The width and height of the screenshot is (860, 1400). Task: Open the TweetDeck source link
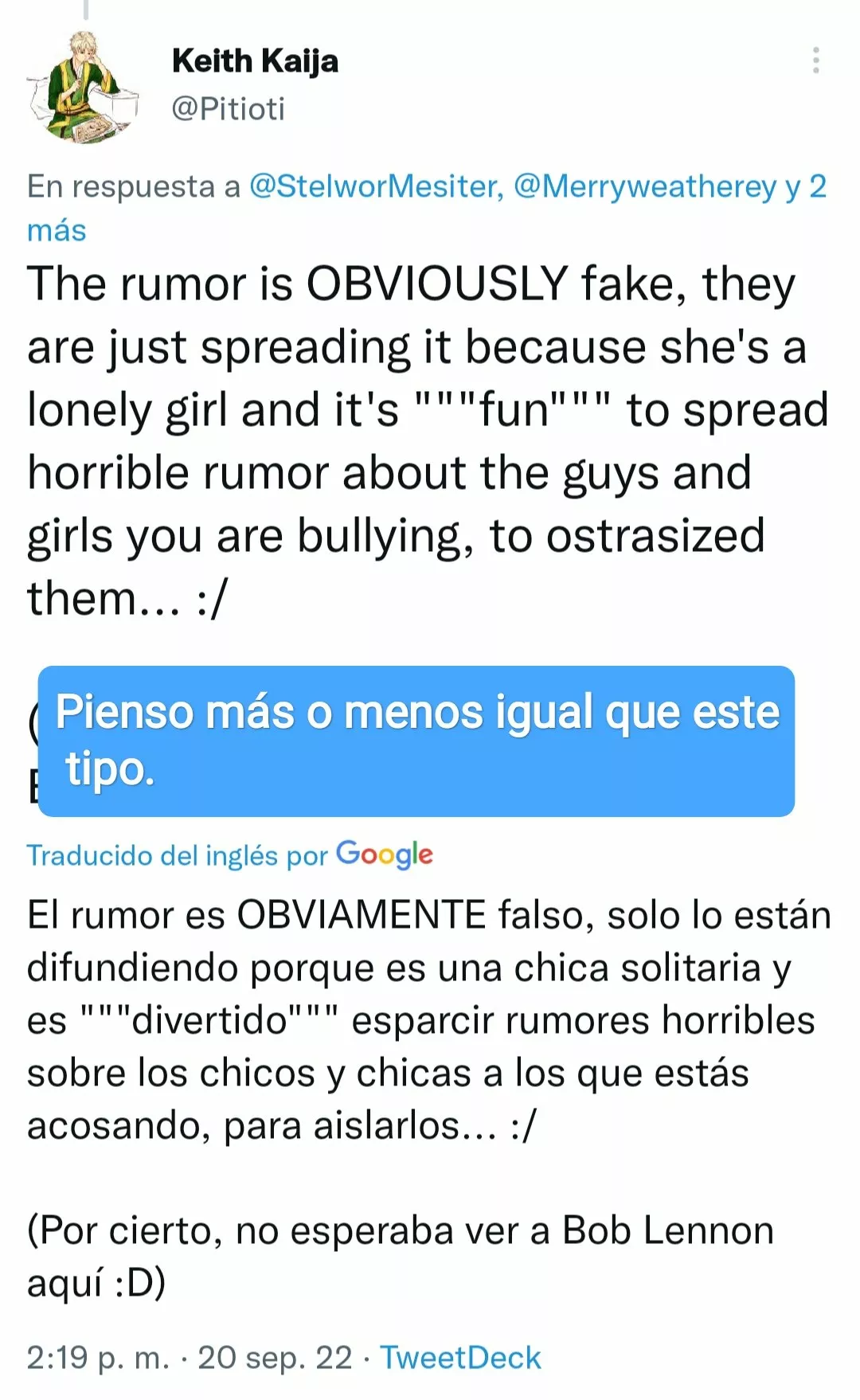coord(460,1358)
